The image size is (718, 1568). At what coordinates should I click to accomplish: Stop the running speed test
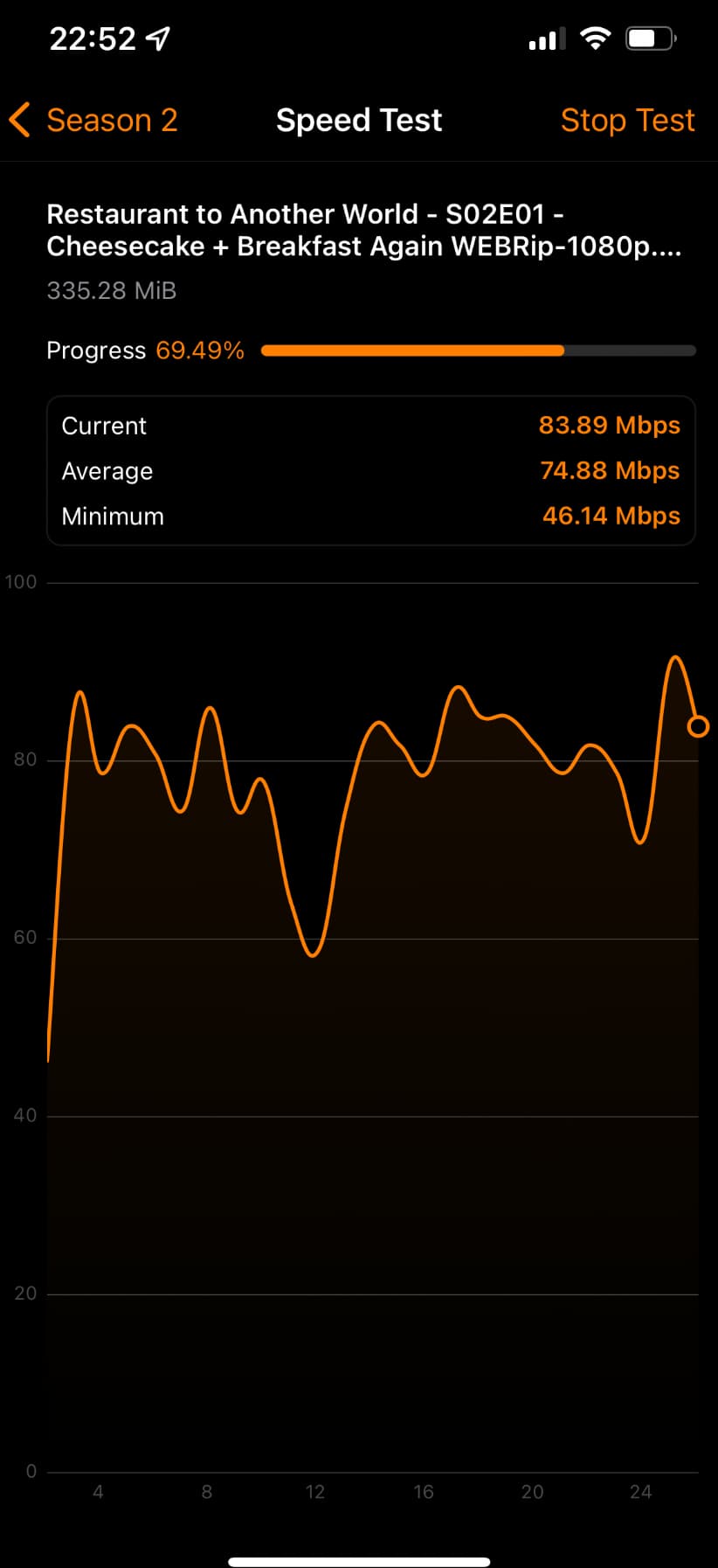[x=627, y=120]
